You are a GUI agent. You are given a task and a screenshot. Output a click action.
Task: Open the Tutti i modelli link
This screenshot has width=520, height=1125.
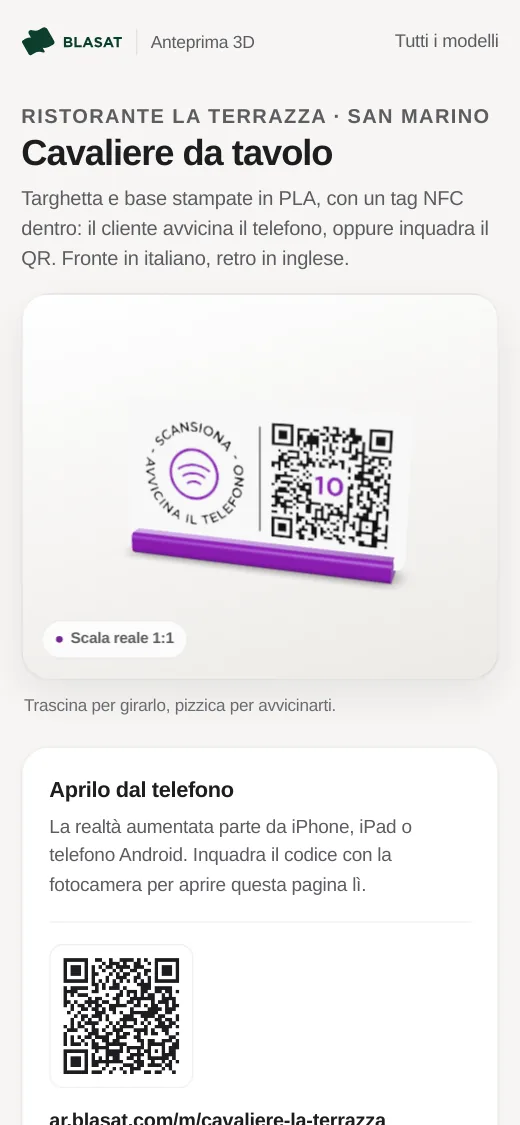coord(446,41)
